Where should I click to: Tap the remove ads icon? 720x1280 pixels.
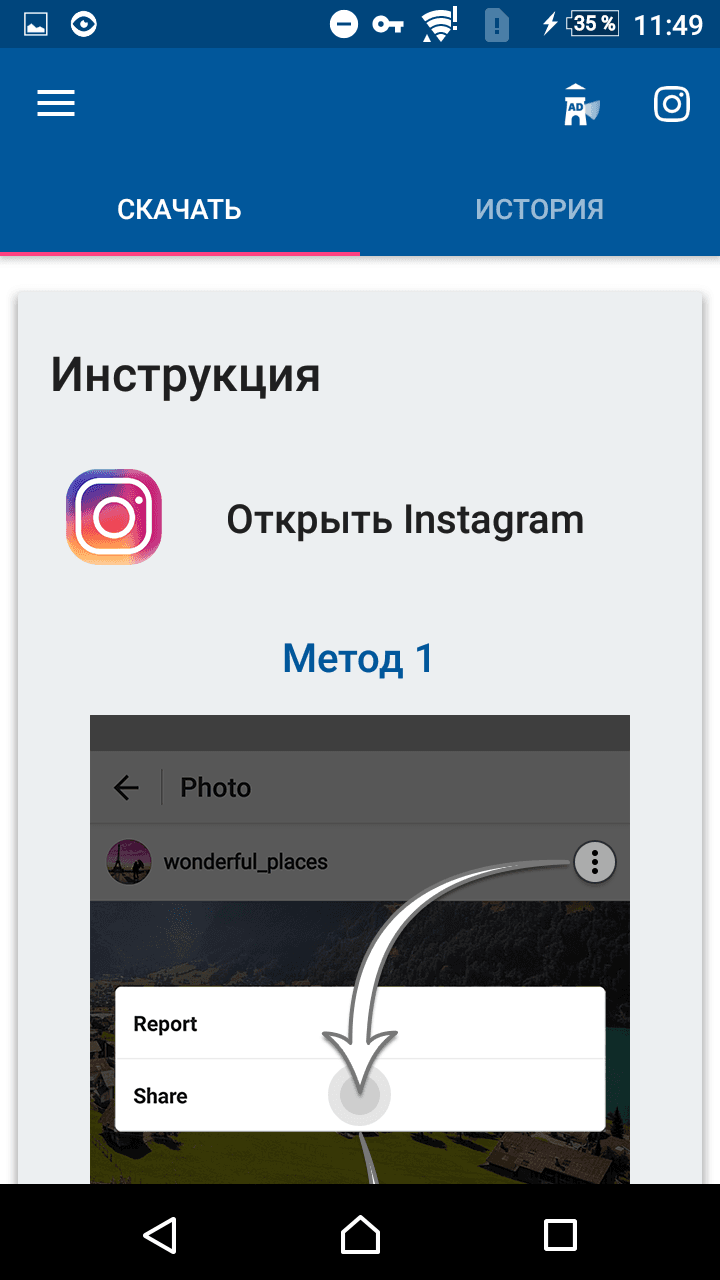[x=580, y=105]
